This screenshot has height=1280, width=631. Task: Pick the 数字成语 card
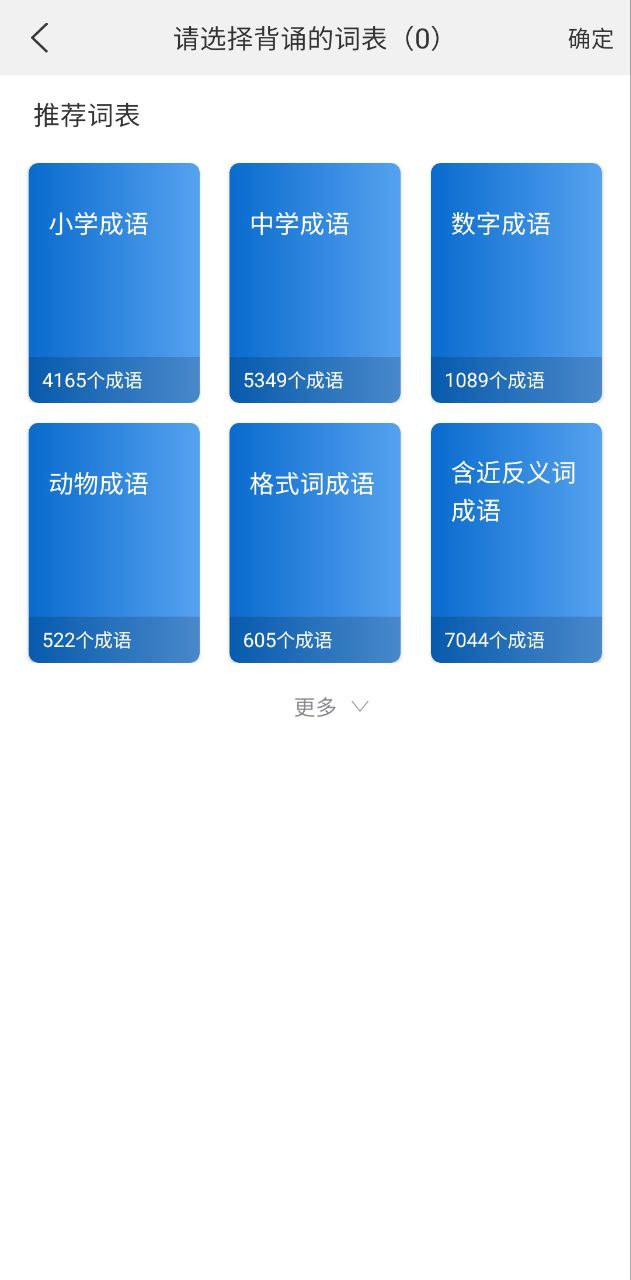tap(516, 283)
